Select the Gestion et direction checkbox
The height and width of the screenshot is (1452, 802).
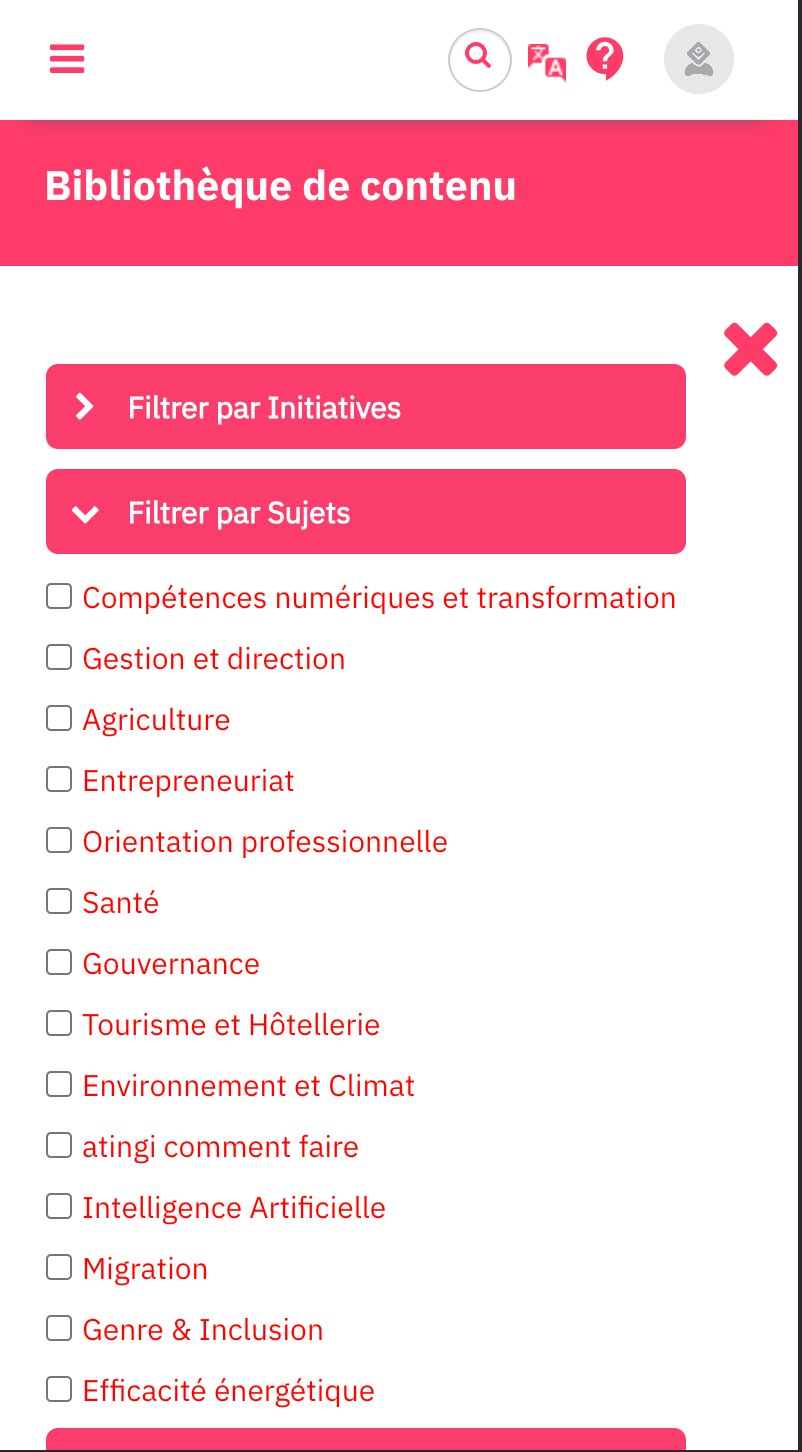60,658
